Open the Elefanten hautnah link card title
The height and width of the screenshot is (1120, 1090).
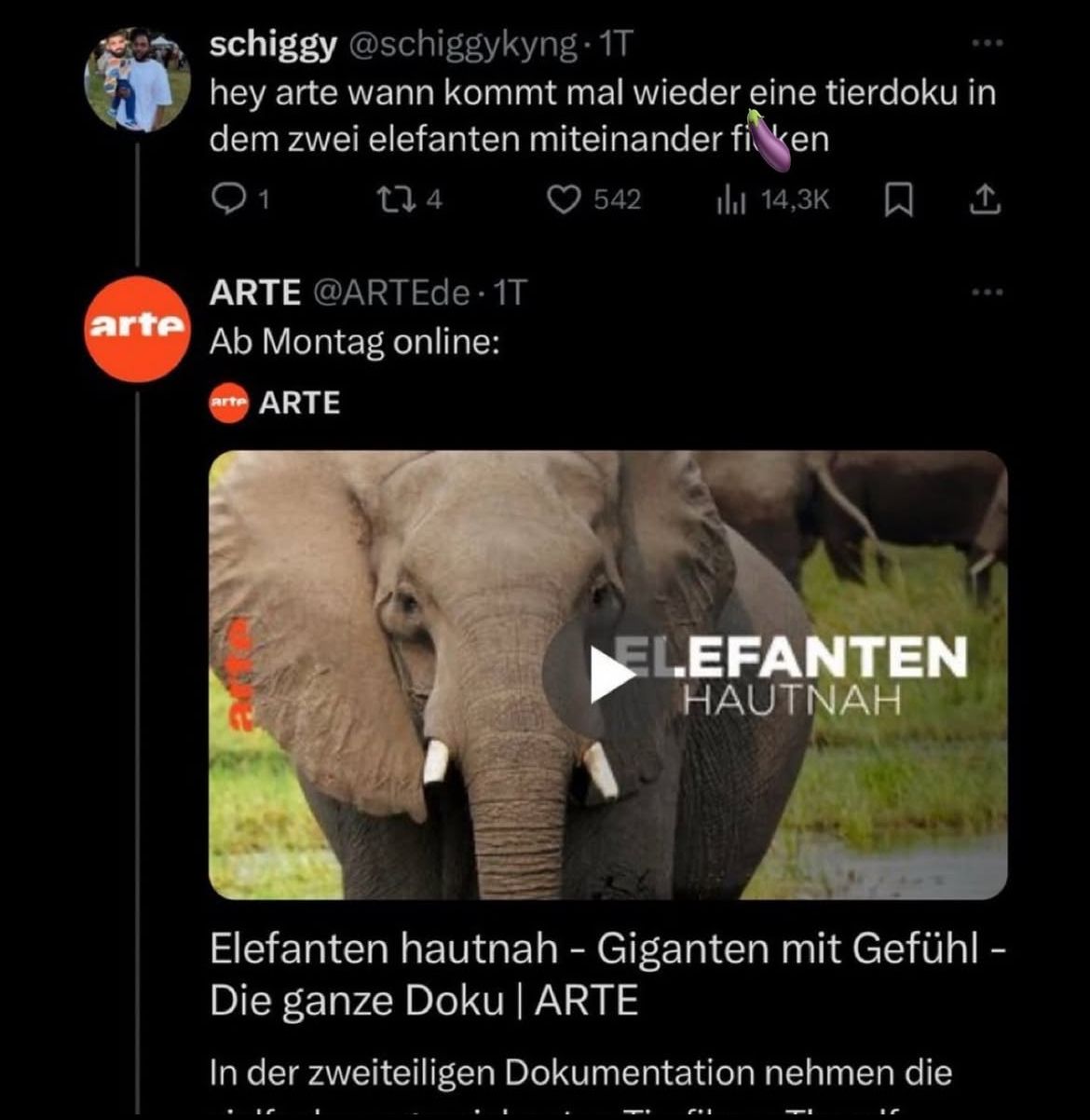pos(606,974)
